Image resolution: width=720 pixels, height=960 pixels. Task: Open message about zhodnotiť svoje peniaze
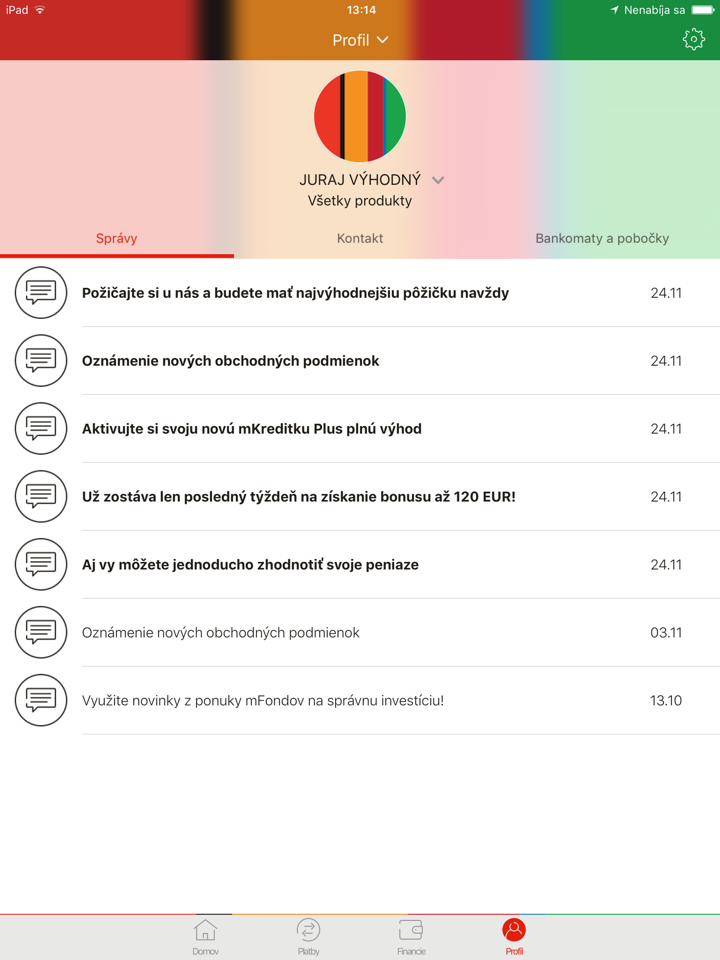250,565
